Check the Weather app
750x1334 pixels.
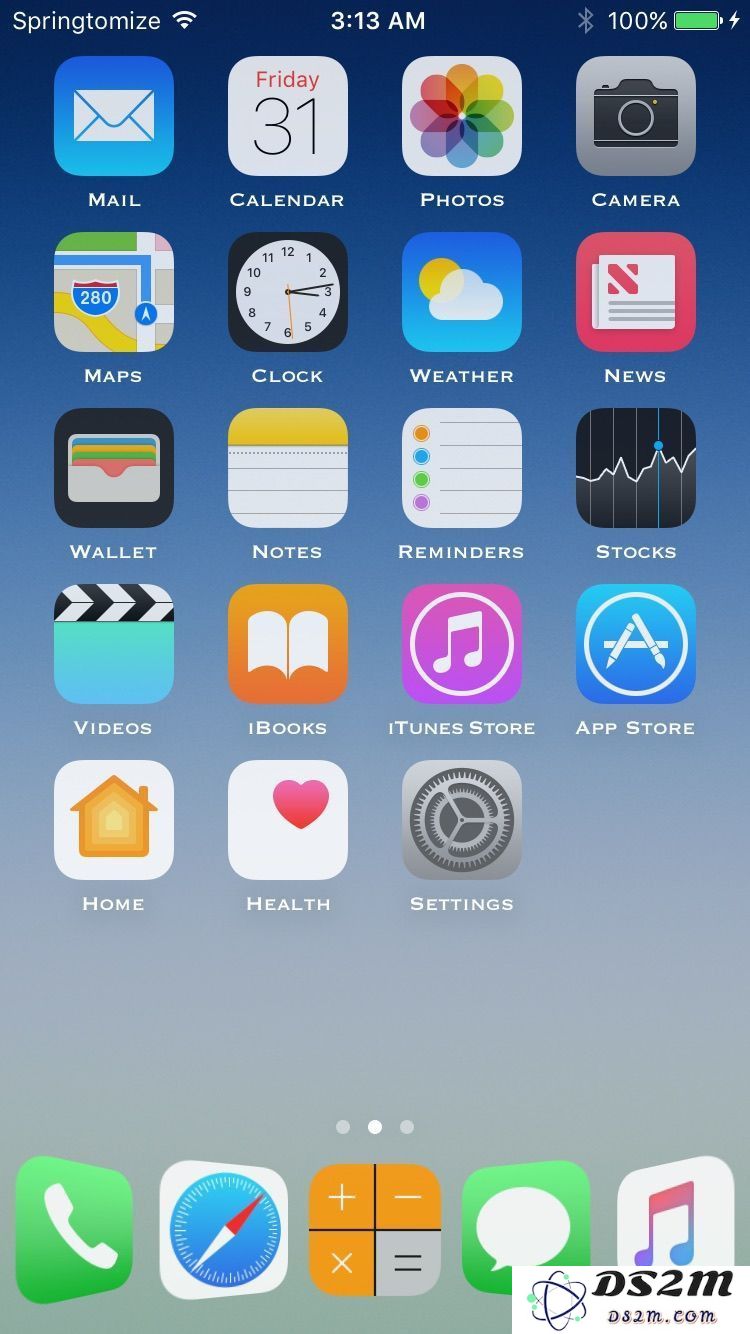point(462,292)
